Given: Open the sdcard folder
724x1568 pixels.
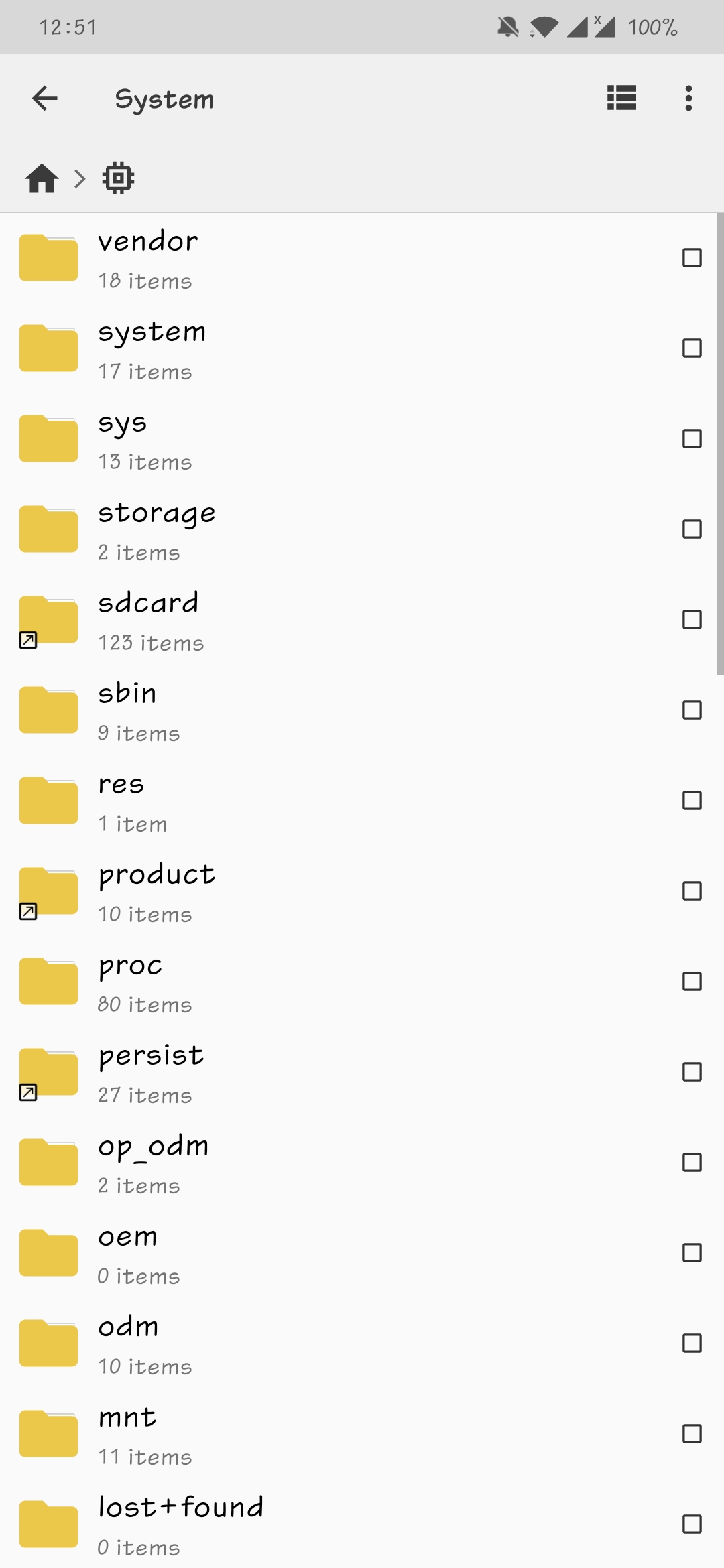Looking at the screenshot, I should [x=148, y=620].
